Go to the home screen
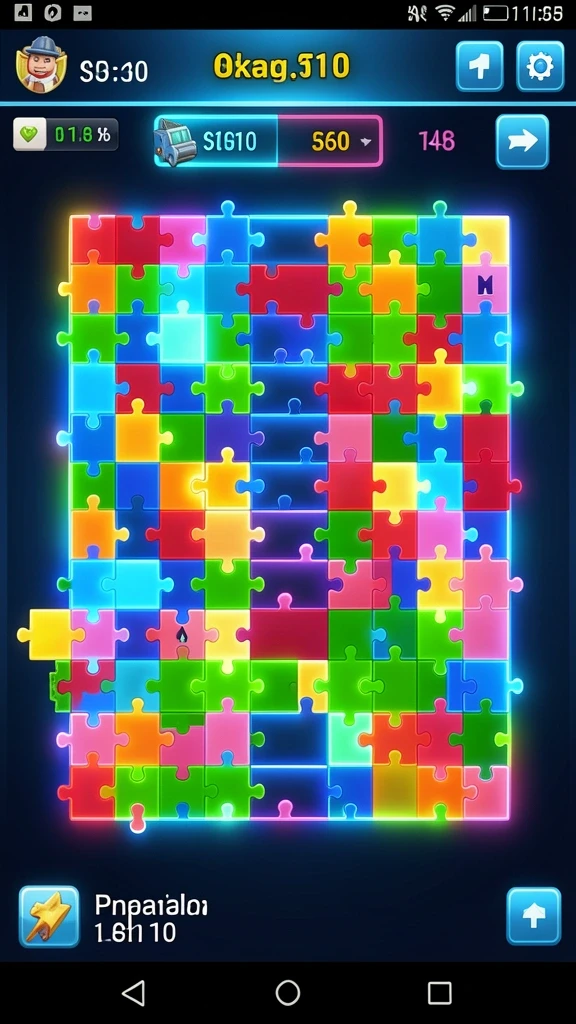Image resolution: width=576 pixels, height=1024 pixels. (x=287, y=993)
